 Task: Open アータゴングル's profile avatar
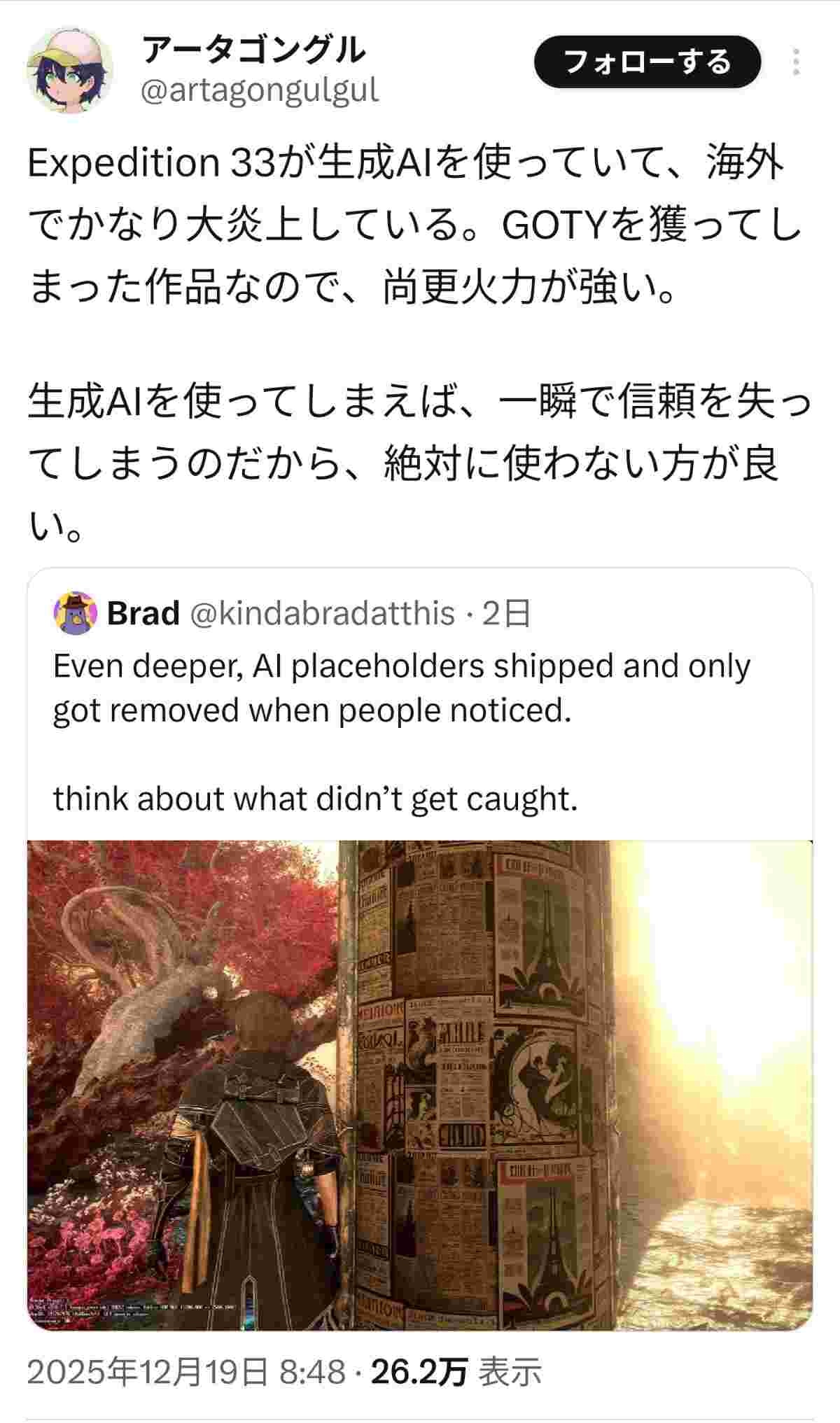tap(71, 71)
